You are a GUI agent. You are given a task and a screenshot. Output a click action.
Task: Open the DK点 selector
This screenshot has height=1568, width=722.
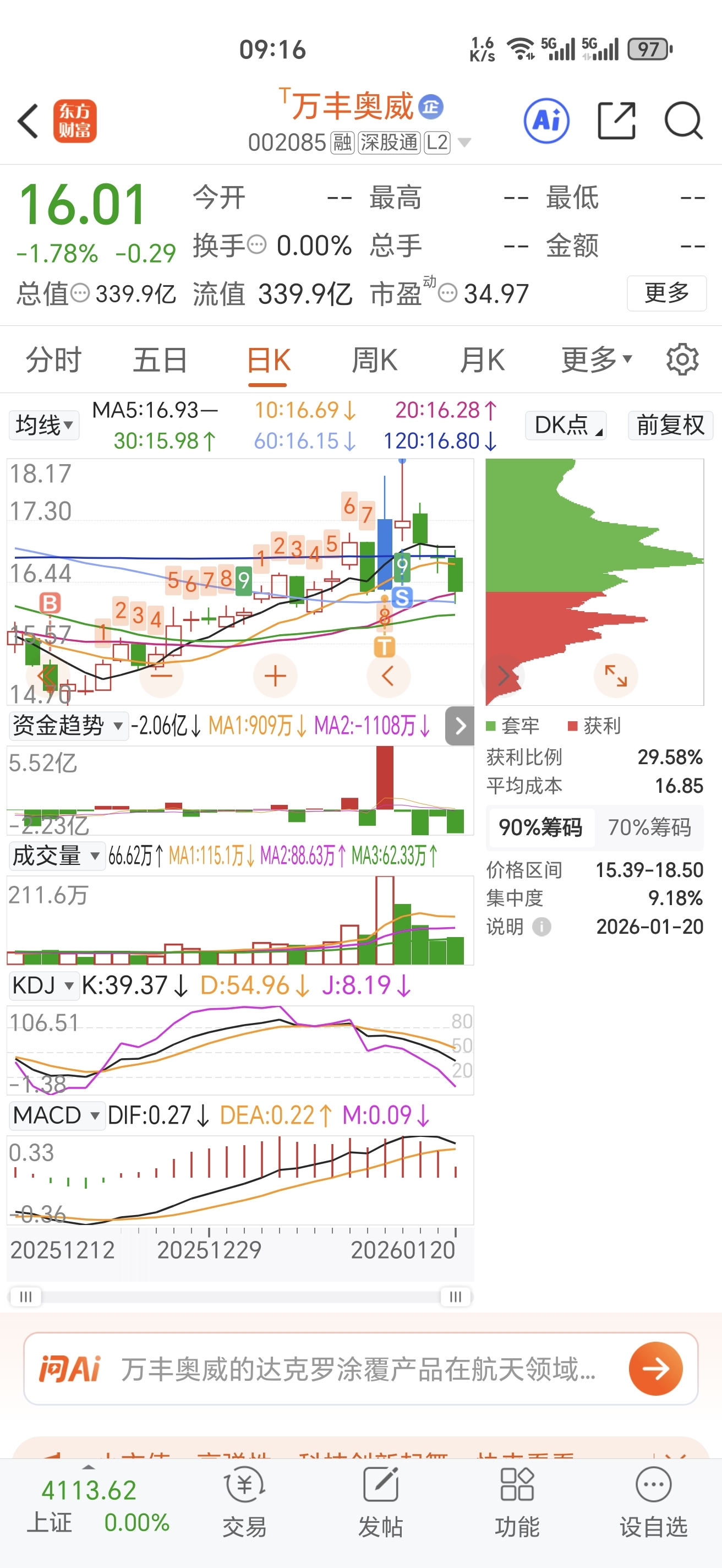click(x=566, y=425)
